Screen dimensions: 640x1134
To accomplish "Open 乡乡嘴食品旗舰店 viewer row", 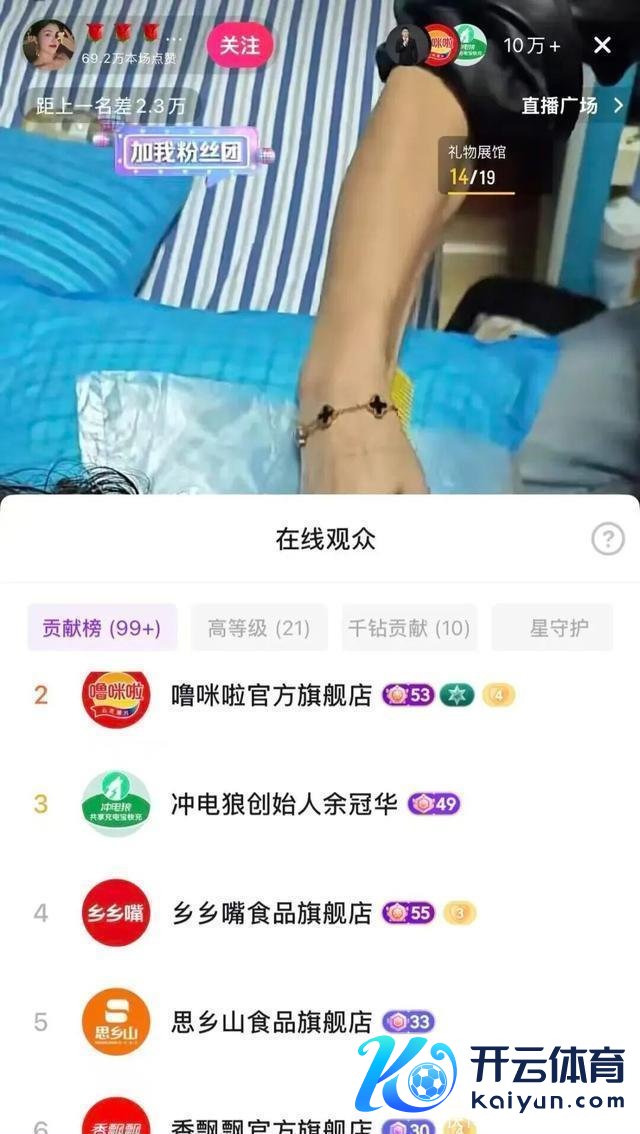I will 271,913.
